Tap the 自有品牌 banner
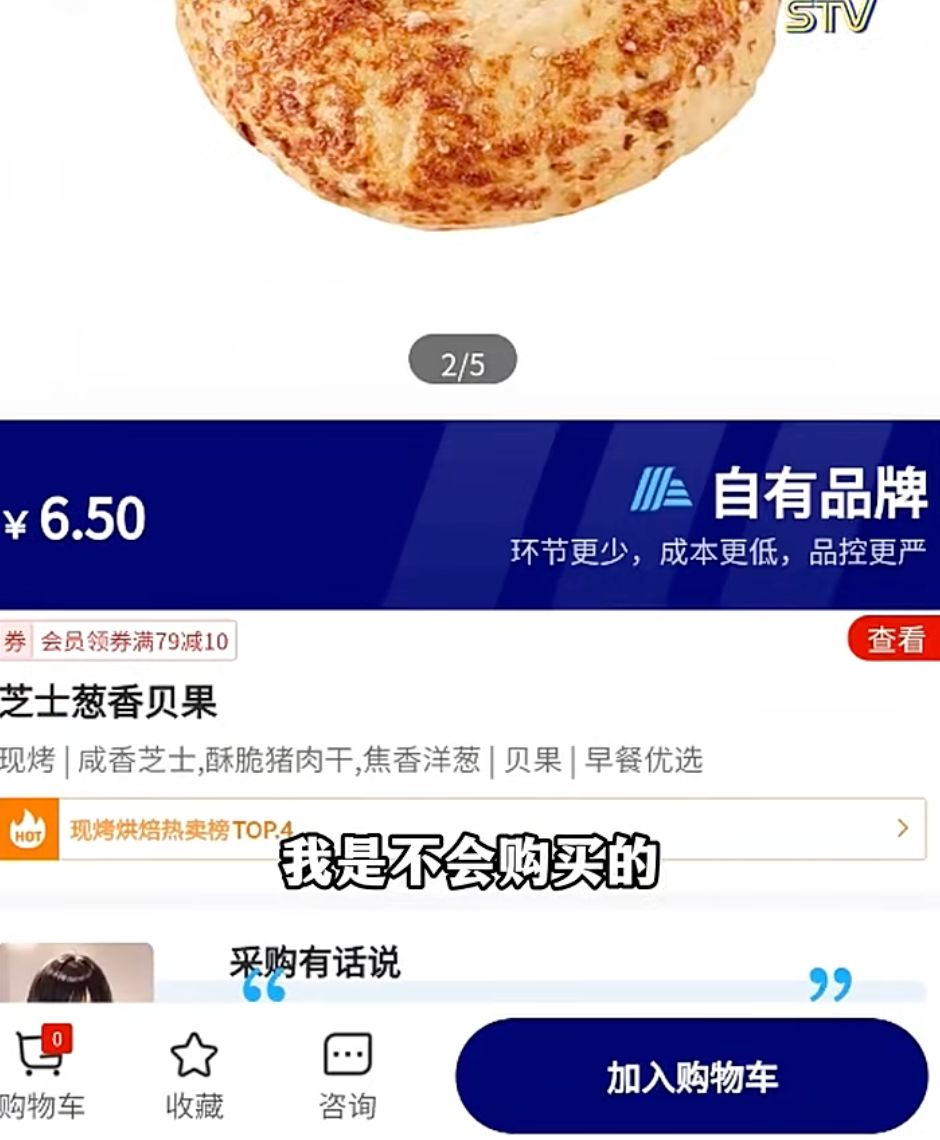 click(x=778, y=515)
